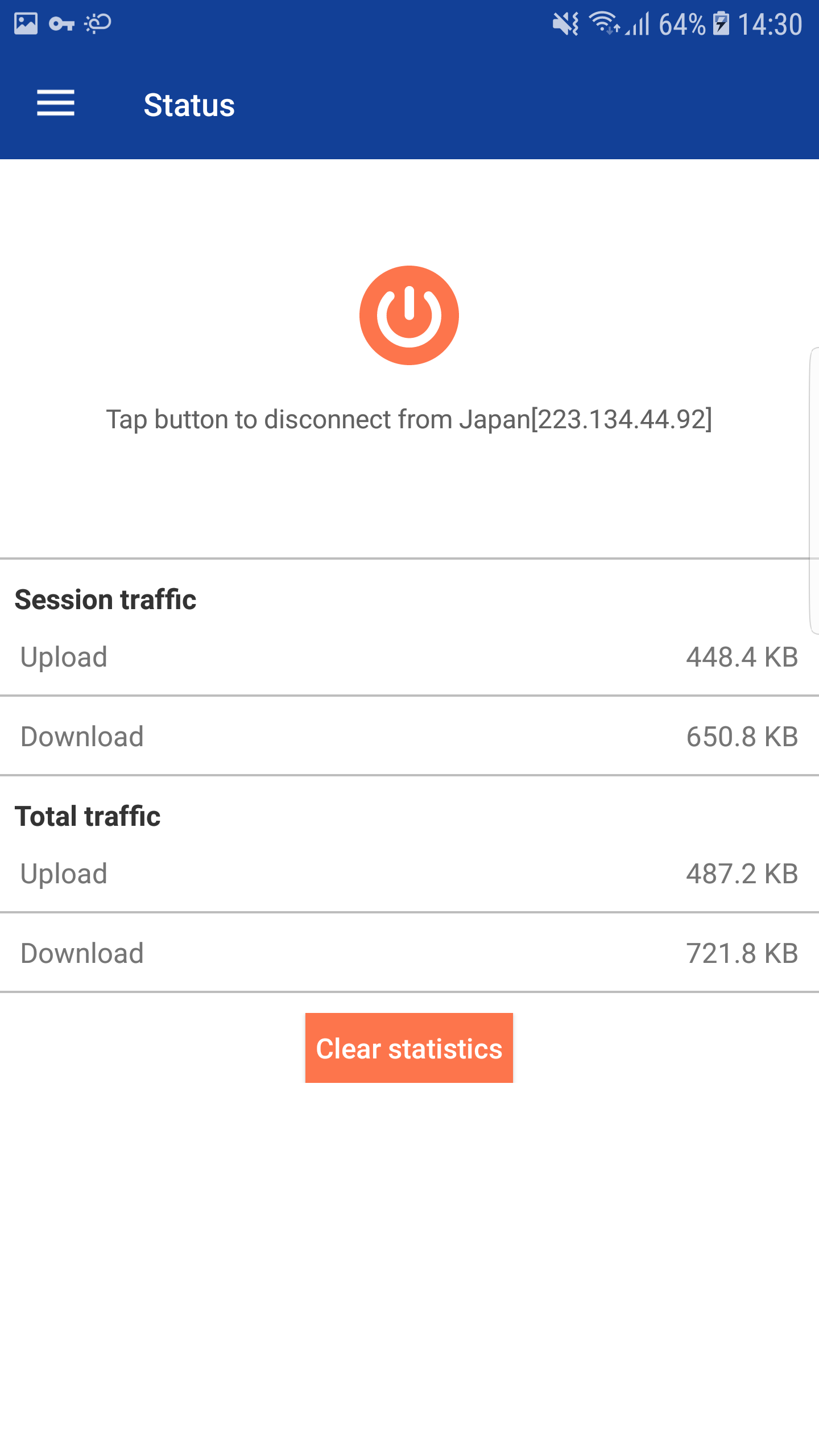Tap the orange power button to disconnect
This screenshot has height=1456, width=819.
(x=409, y=315)
